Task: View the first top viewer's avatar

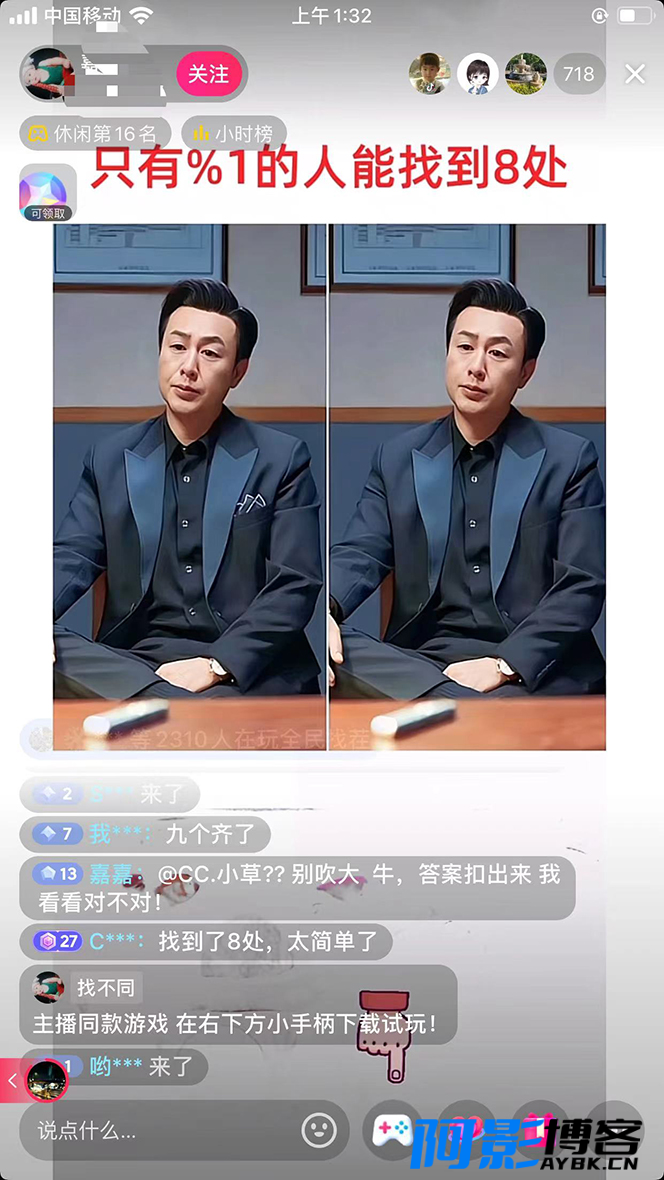Action: click(429, 74)
